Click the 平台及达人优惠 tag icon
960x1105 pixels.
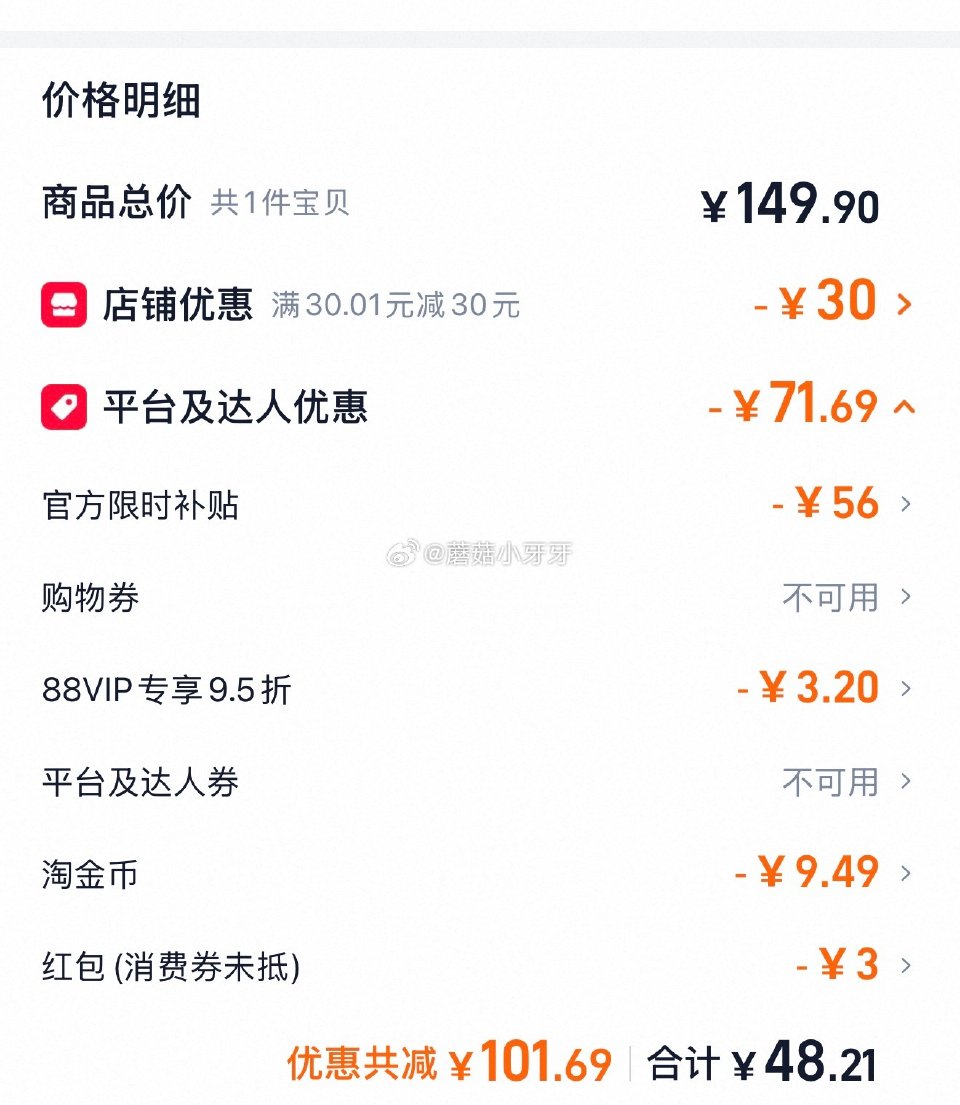coord(62,406)
